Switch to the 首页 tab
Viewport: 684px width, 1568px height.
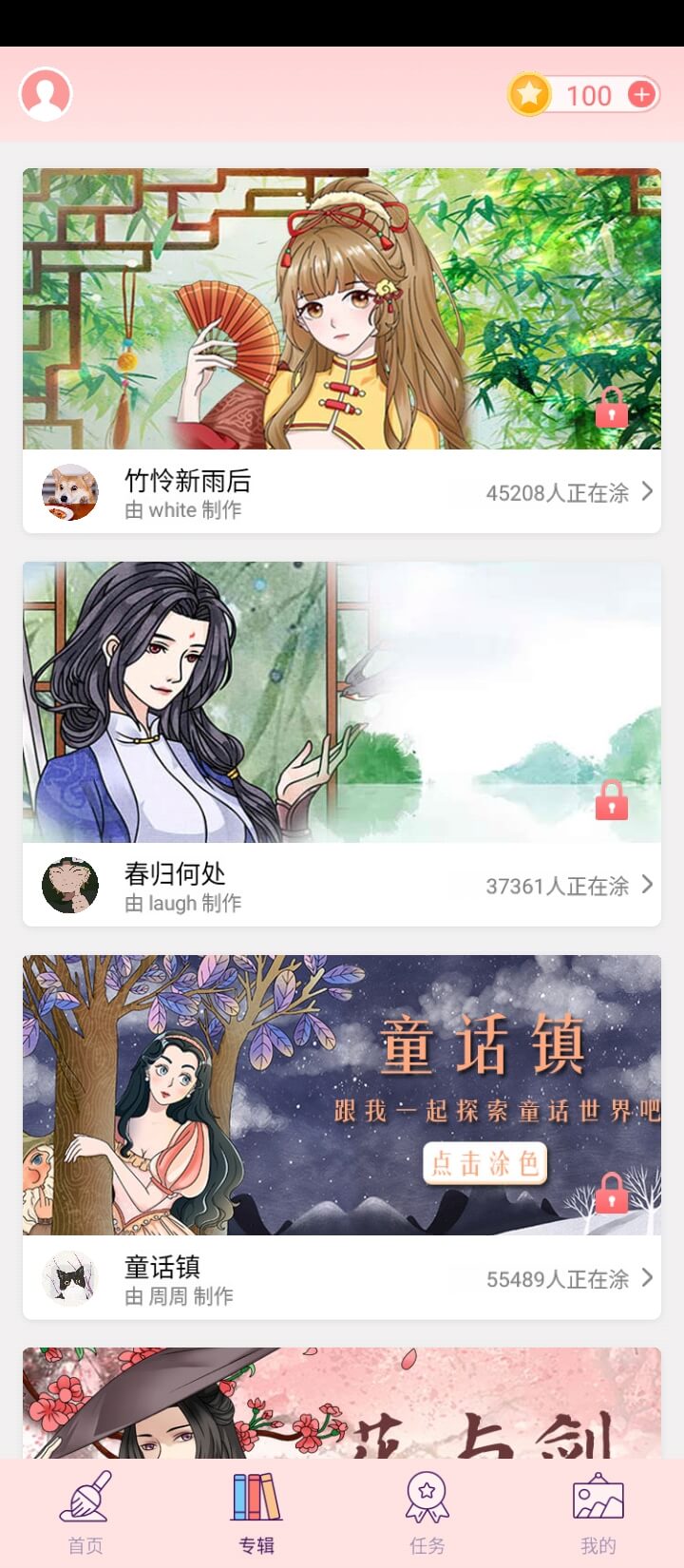[x=85, y=1513]
